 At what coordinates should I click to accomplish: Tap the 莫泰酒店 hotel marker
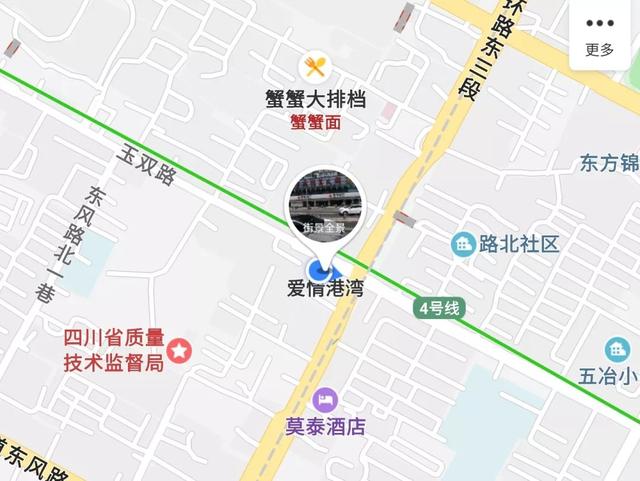[326, 400]
